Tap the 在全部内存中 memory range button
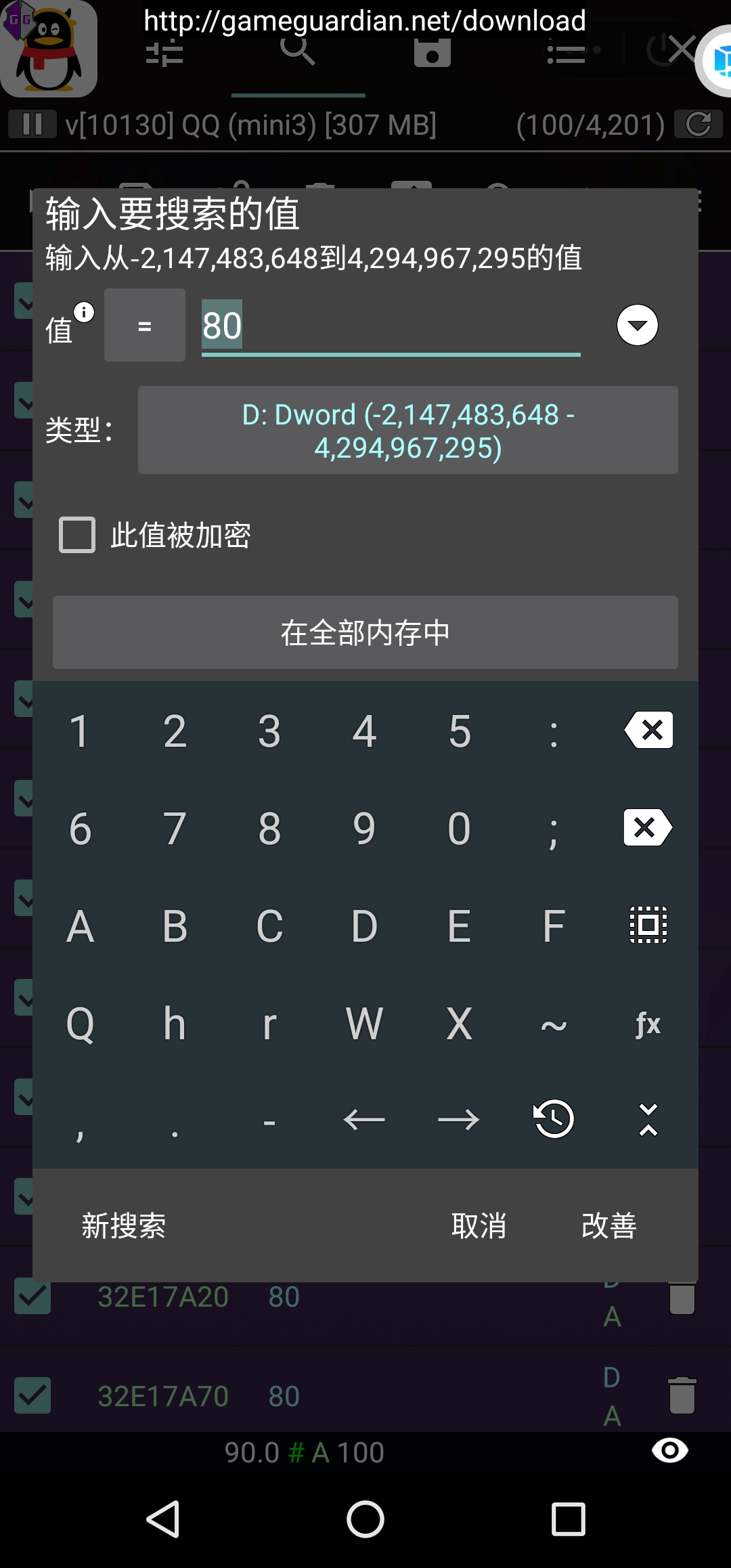The height and width of the screenshot is (1568, 731). (x=365, y=632)
